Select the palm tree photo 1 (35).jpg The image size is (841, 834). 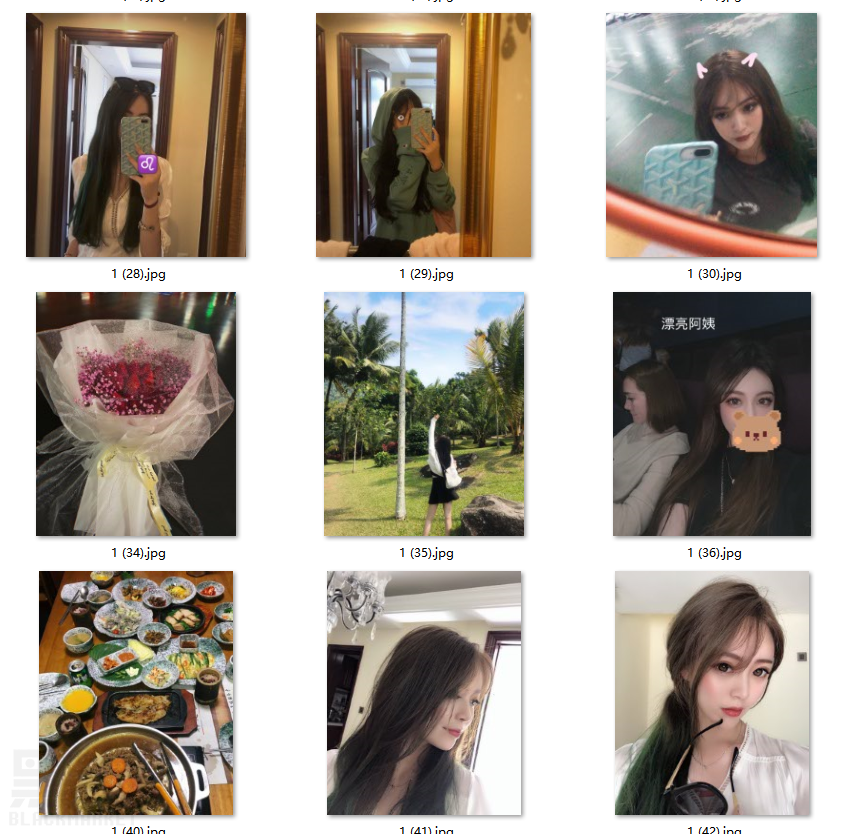coord(424,414)
